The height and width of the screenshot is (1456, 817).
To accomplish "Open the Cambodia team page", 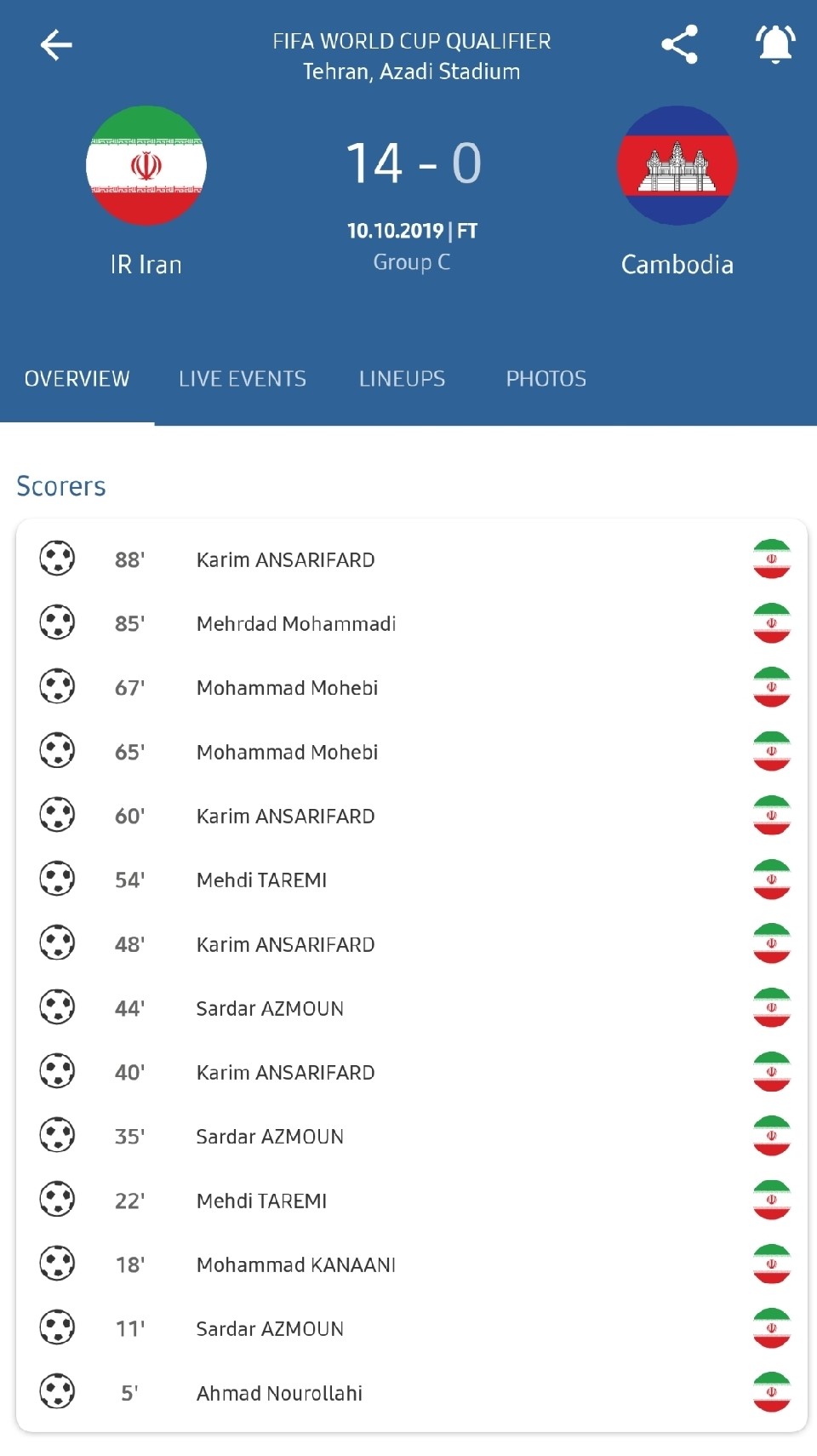I will pyautogui.click(x=677, y=192).
